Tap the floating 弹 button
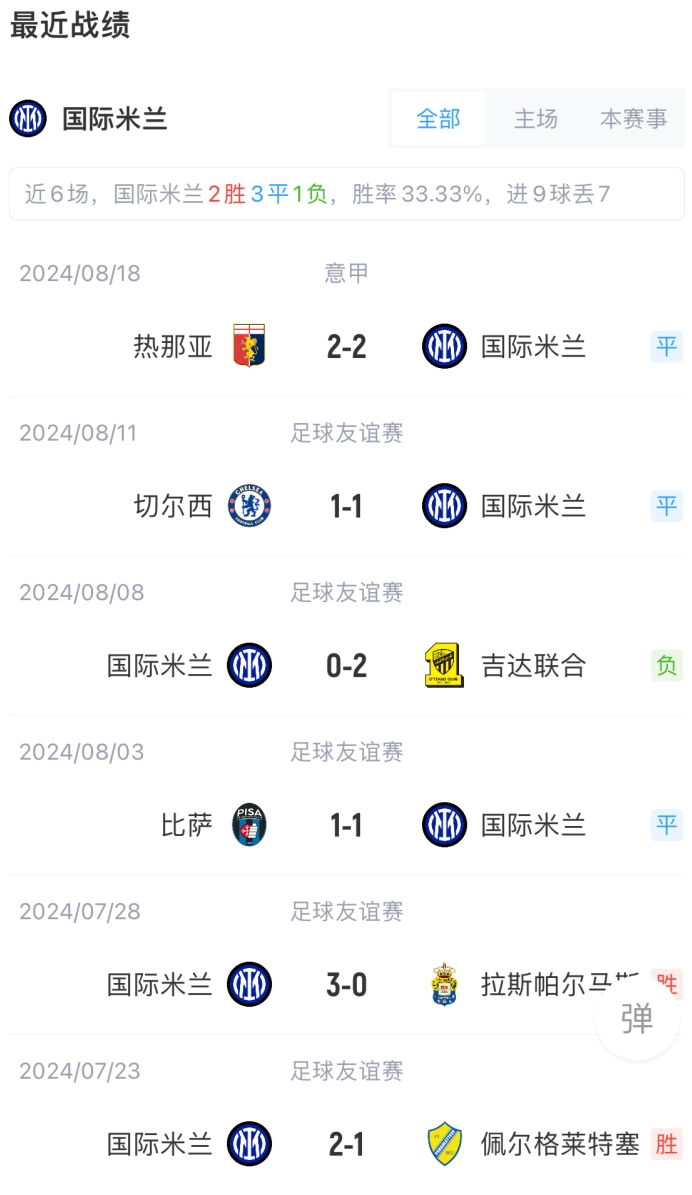Screen dimensions: 692x1195 [x=637, y=1019]
